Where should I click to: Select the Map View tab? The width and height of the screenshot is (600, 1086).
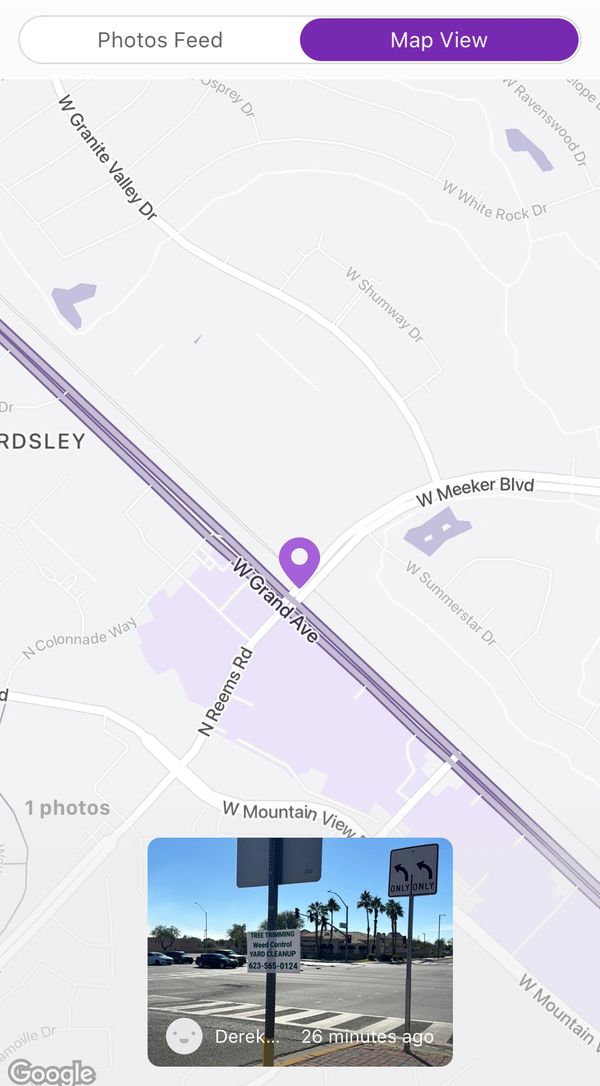(439, 41)
